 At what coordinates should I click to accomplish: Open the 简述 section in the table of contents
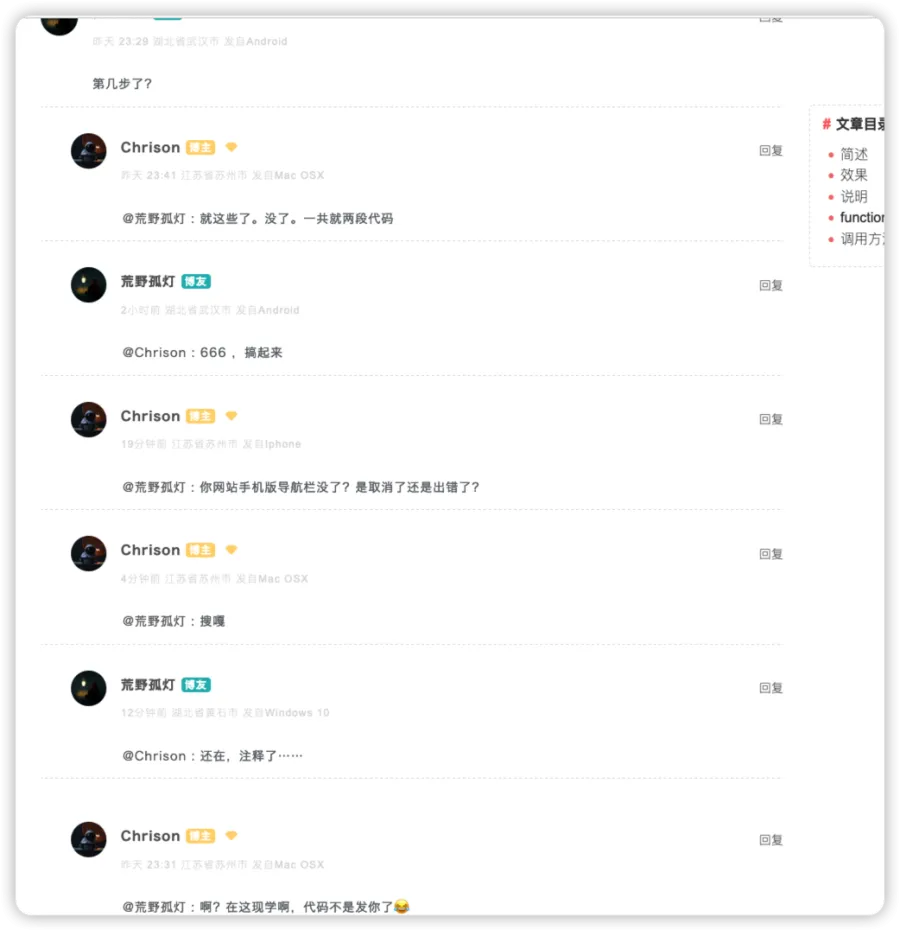(855, 154)
